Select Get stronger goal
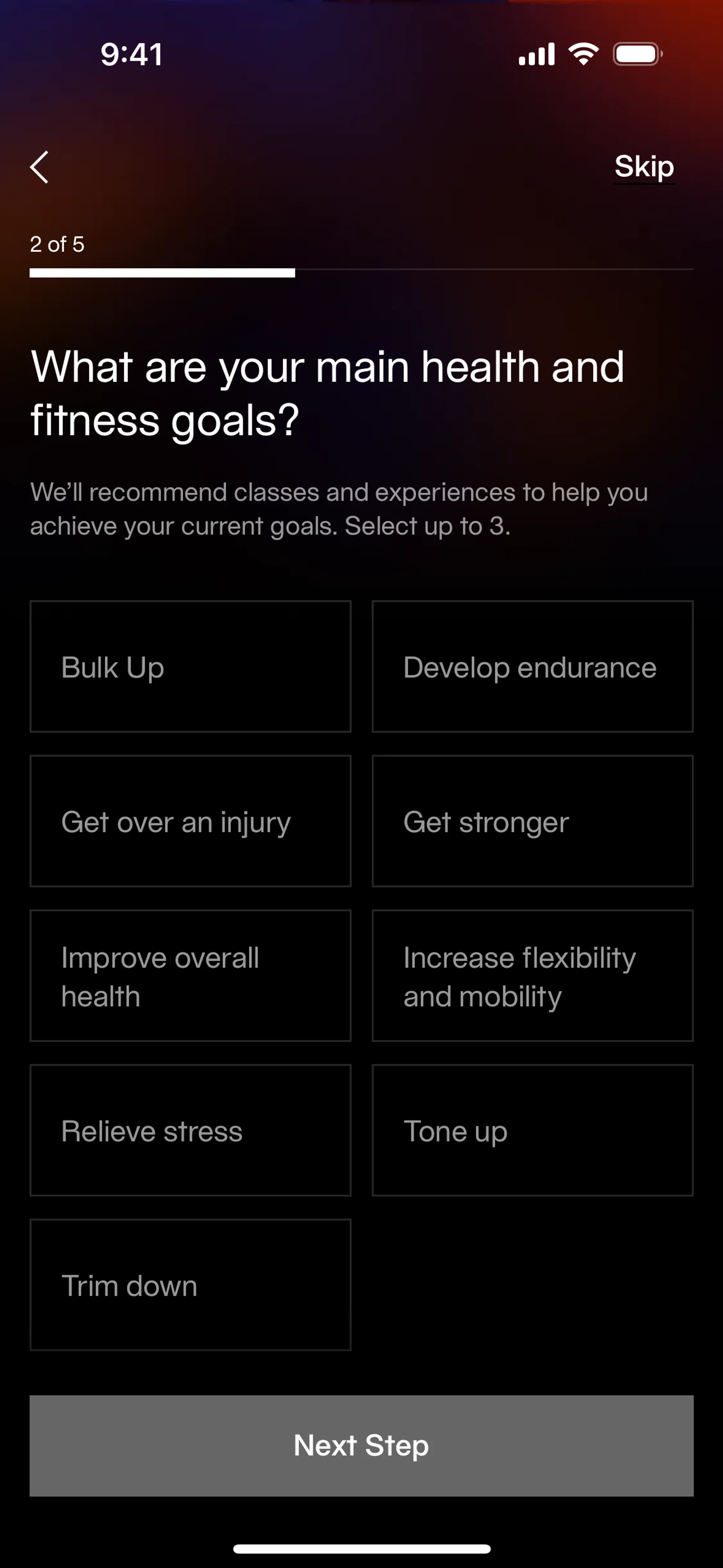 (x=532, y=821)
